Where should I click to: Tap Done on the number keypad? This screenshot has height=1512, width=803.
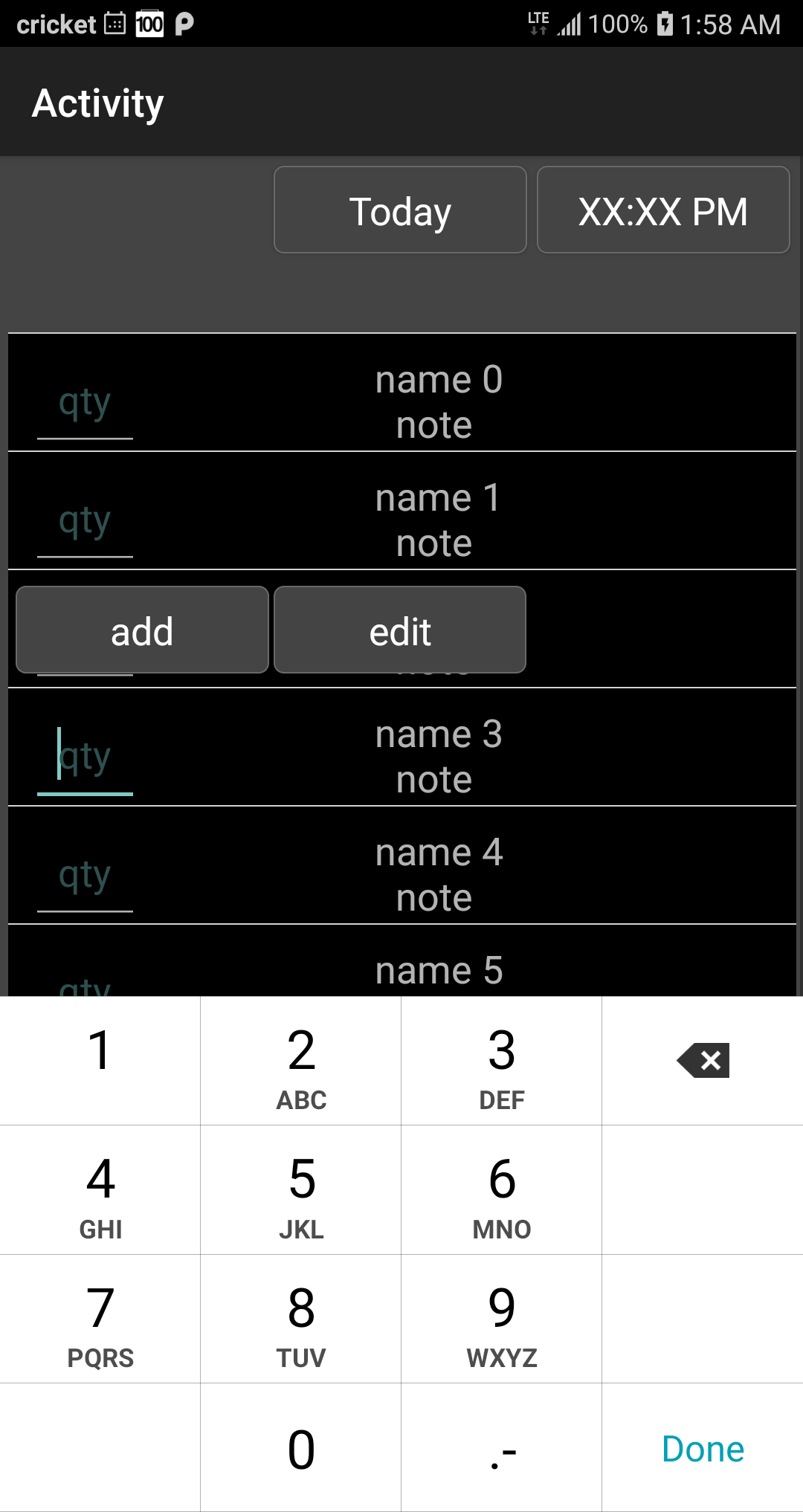click(x=703, y=1449)
